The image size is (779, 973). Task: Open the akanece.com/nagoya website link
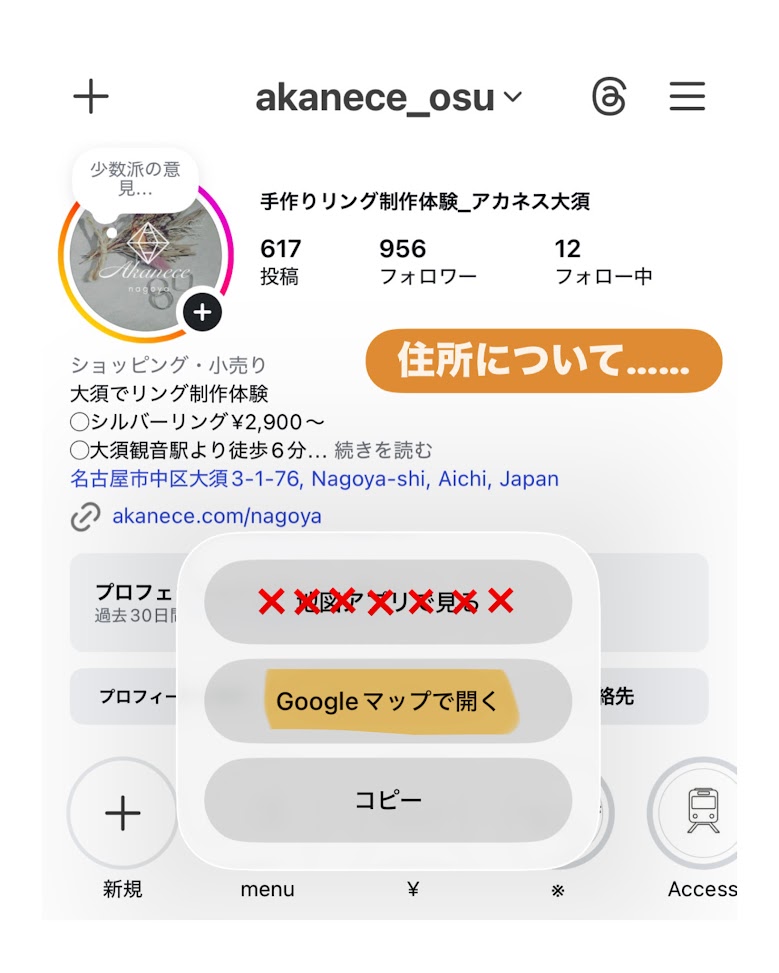point(216,516)
